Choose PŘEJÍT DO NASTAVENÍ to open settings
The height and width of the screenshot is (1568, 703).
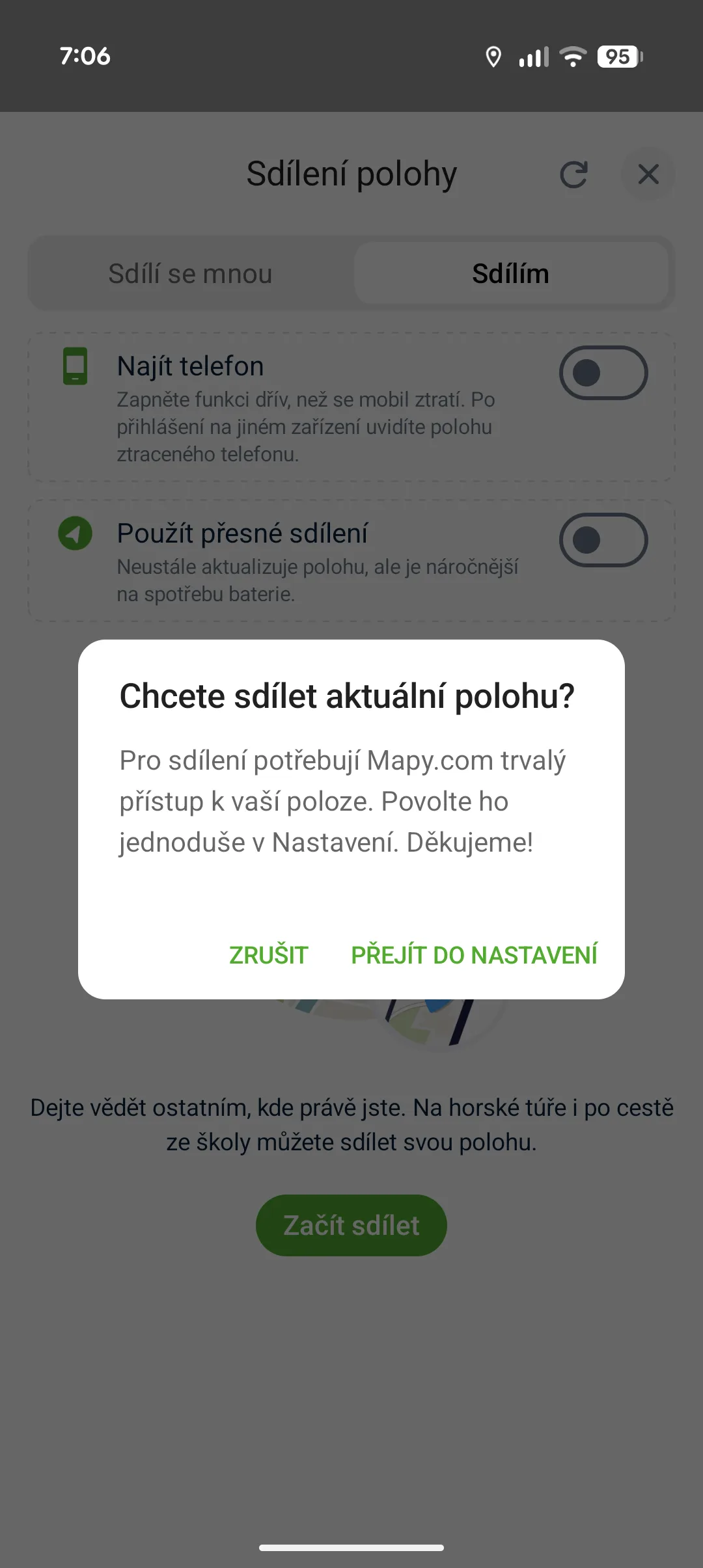click(474, 954)
